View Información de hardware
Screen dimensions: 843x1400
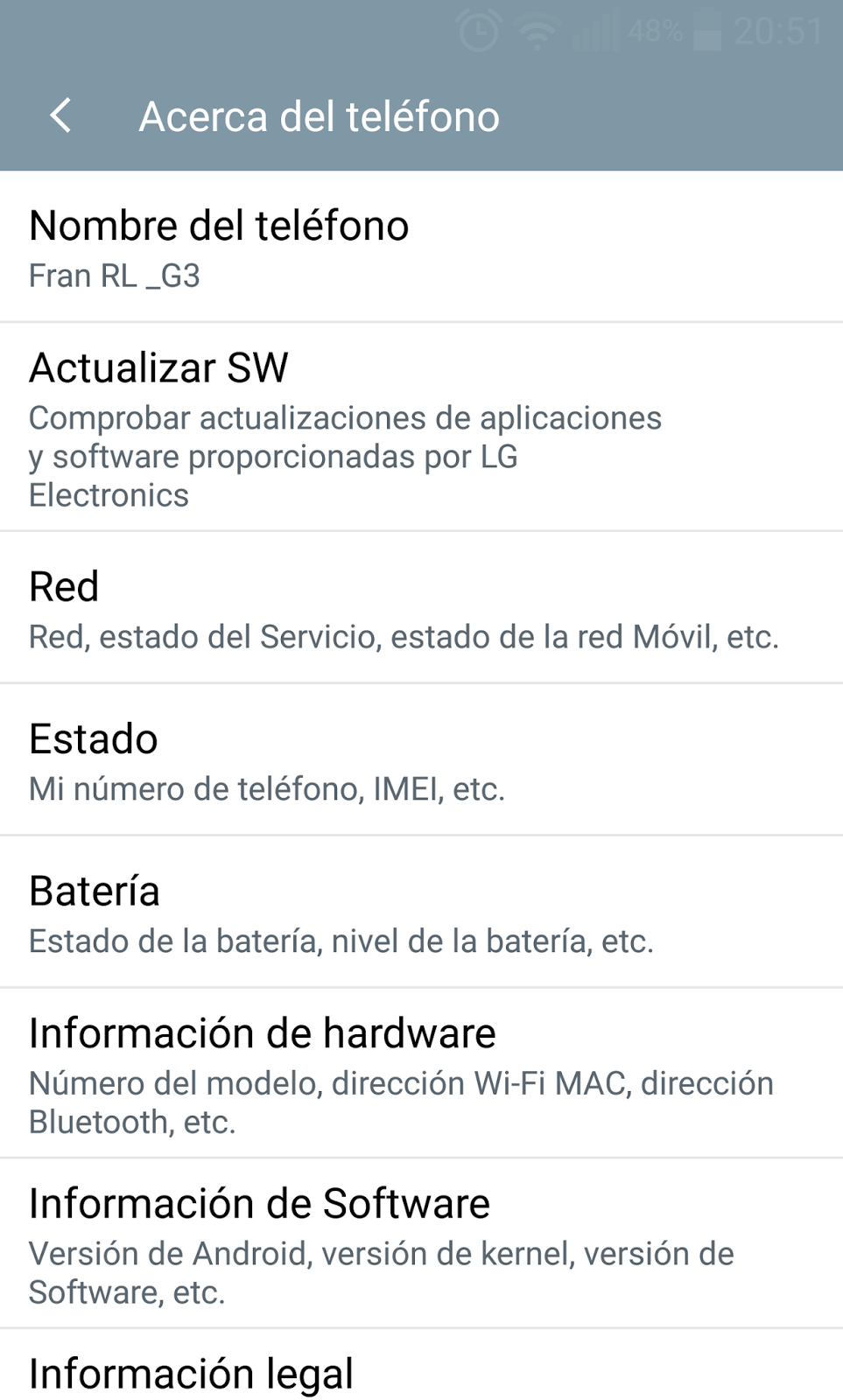click(421, 1073)
